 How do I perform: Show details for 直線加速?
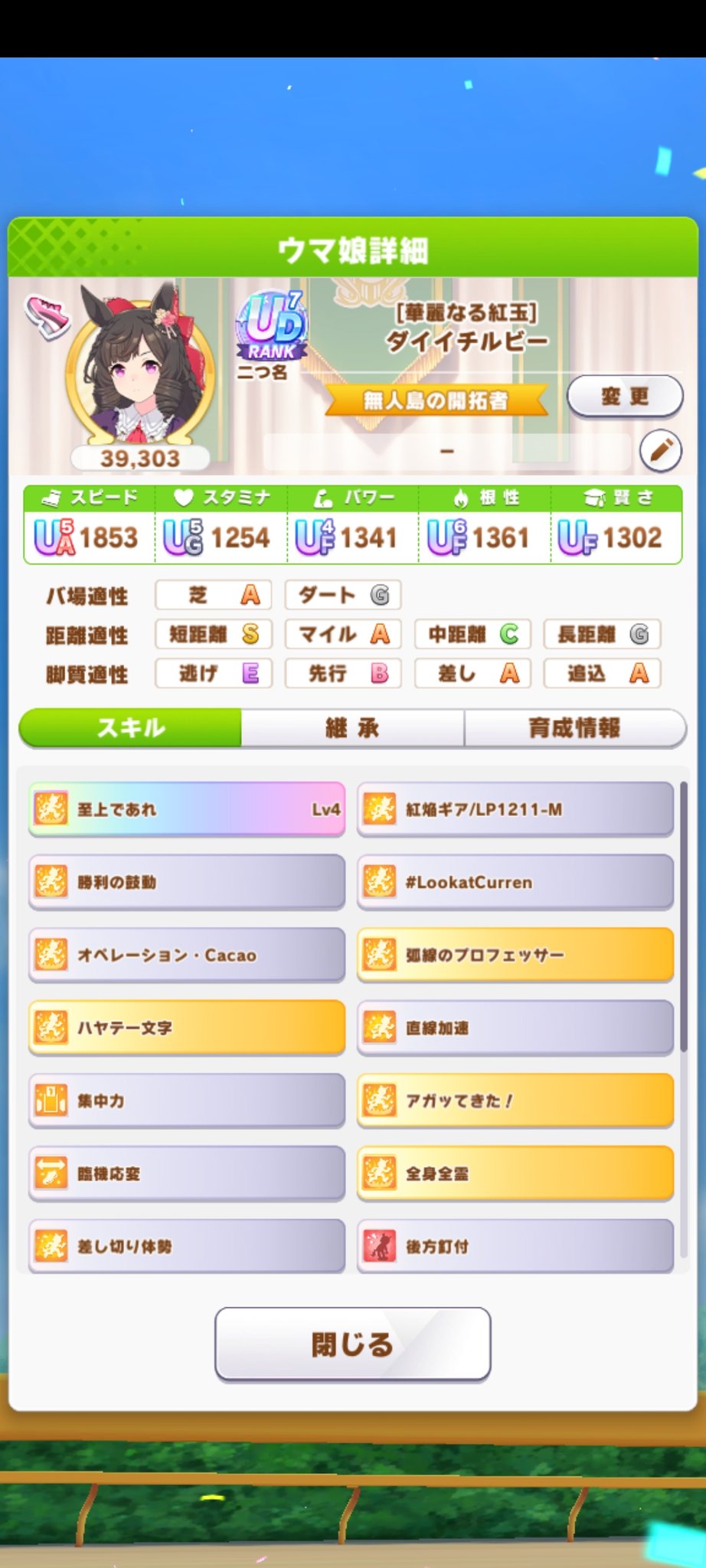515,1027
